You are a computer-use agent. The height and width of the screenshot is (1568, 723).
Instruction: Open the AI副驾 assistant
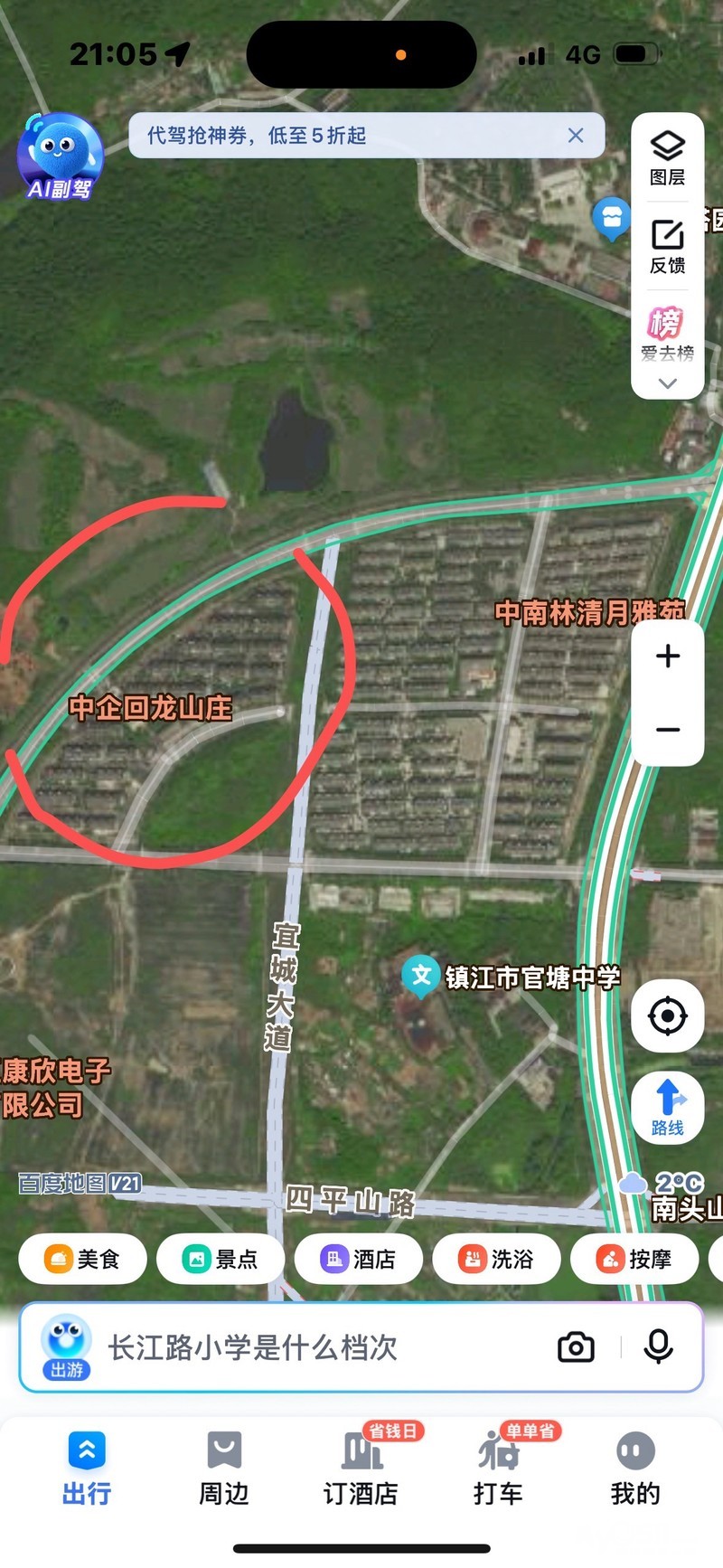(60, 156)
